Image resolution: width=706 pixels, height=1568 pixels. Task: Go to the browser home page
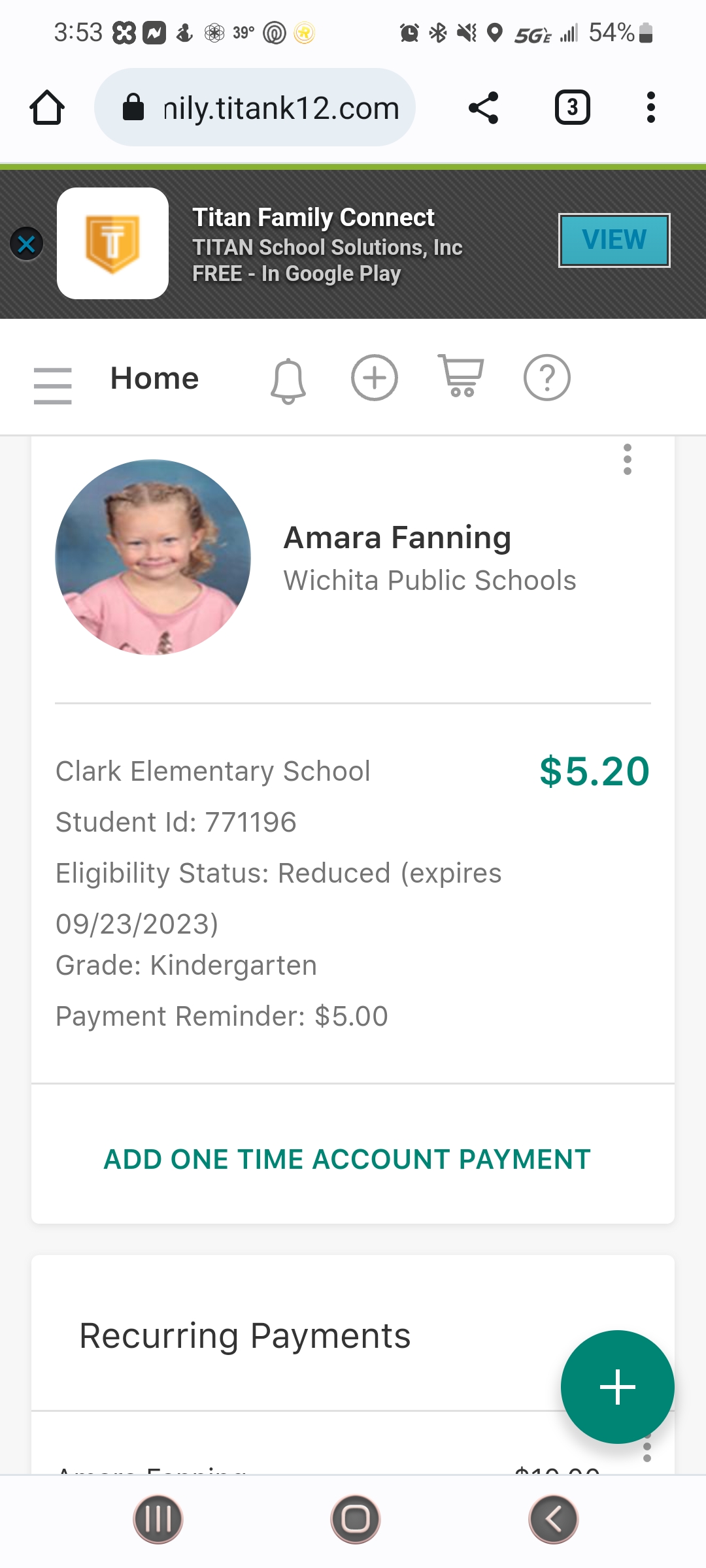click(47, 108)
